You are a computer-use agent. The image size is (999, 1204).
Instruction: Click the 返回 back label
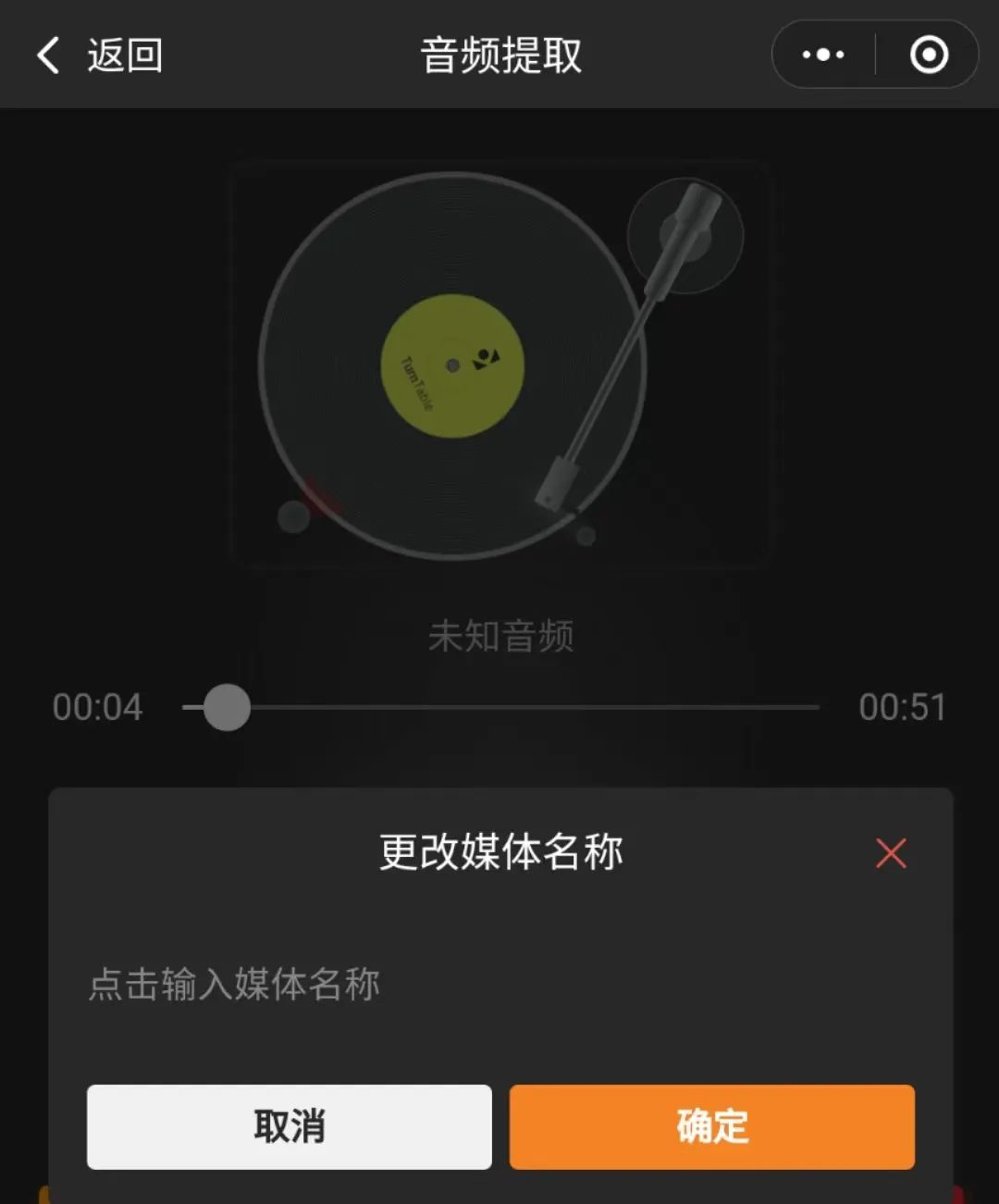coord(125,54)
